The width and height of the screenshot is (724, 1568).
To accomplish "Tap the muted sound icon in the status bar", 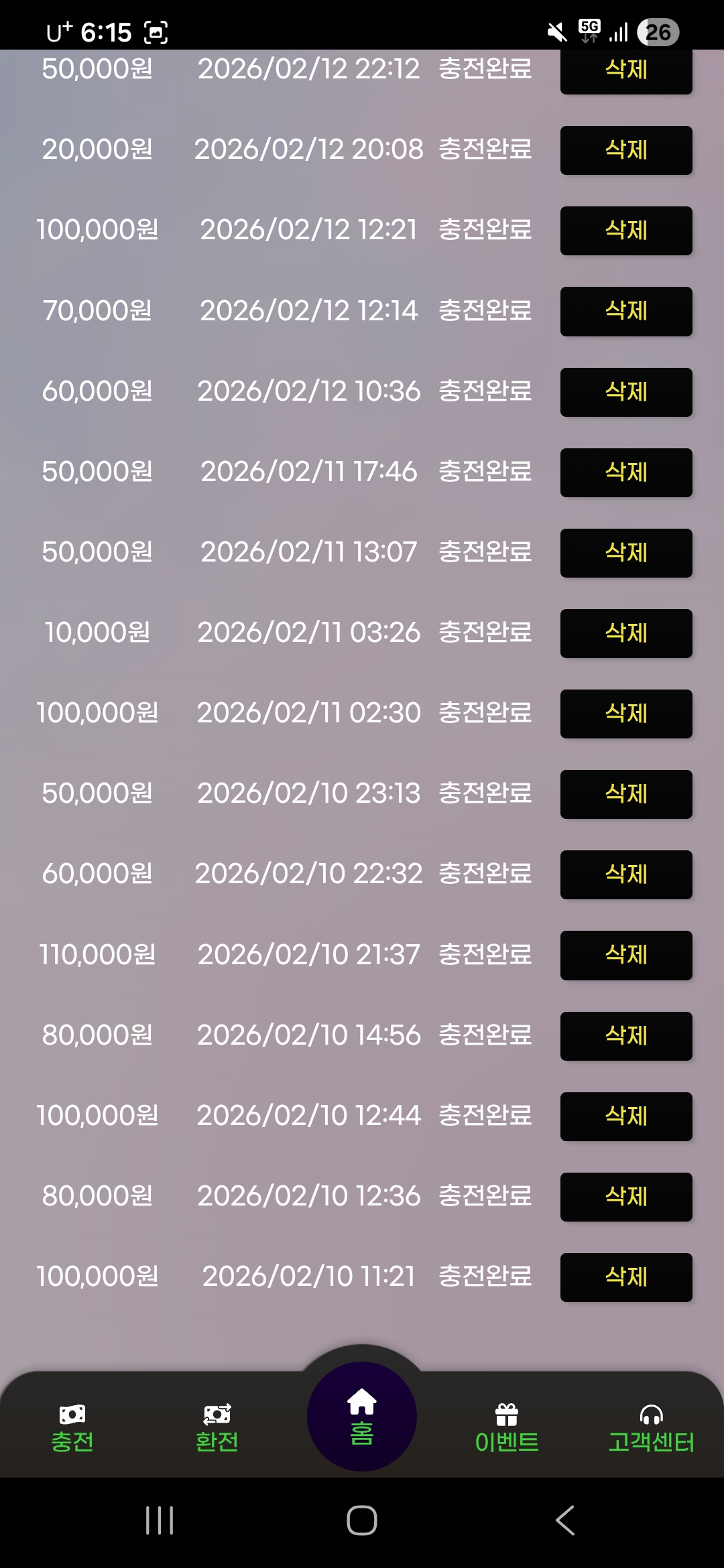I will coord(556,31).
